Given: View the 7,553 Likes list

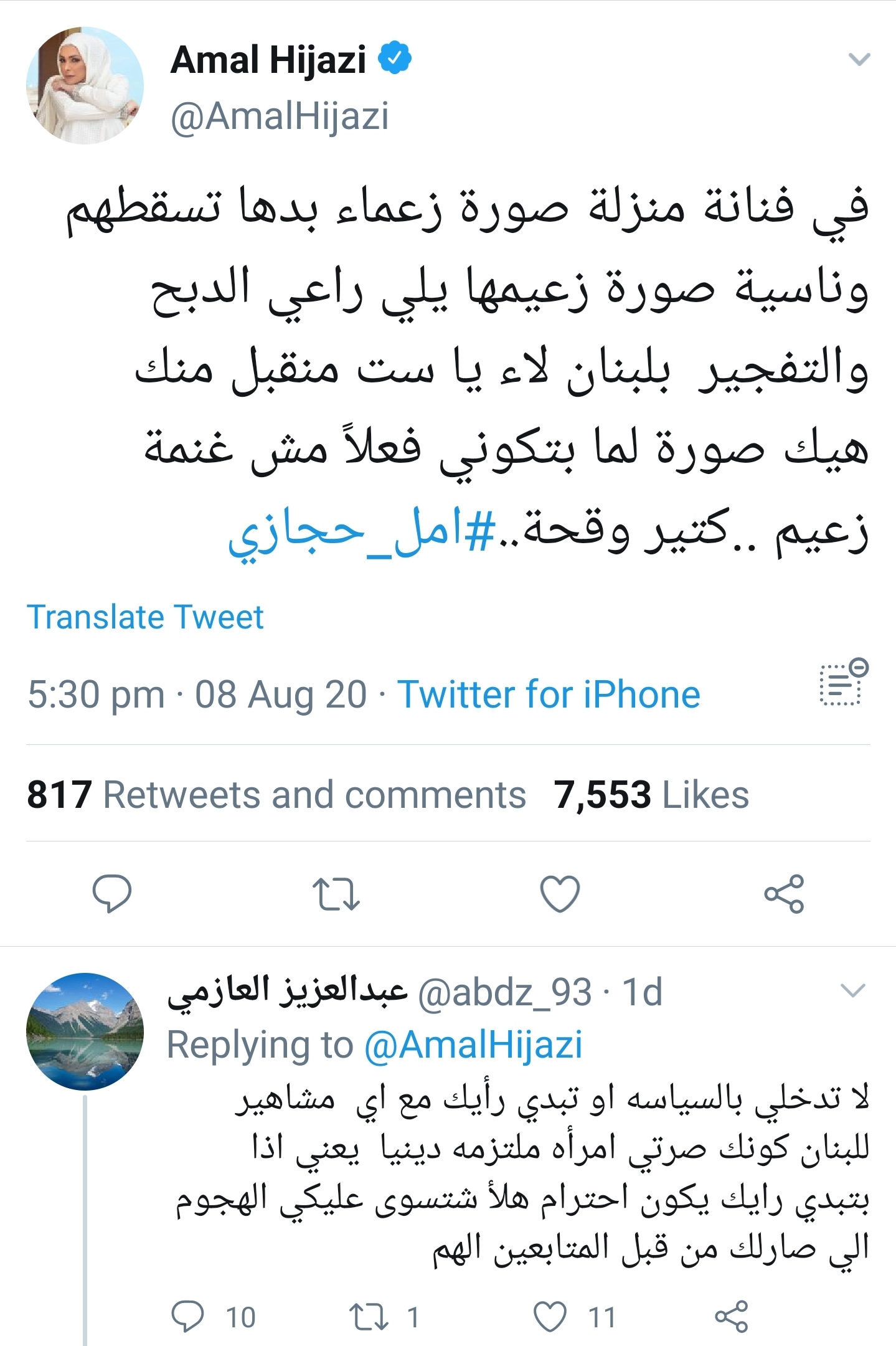Looking at the screenshot, I should [651, 795].
